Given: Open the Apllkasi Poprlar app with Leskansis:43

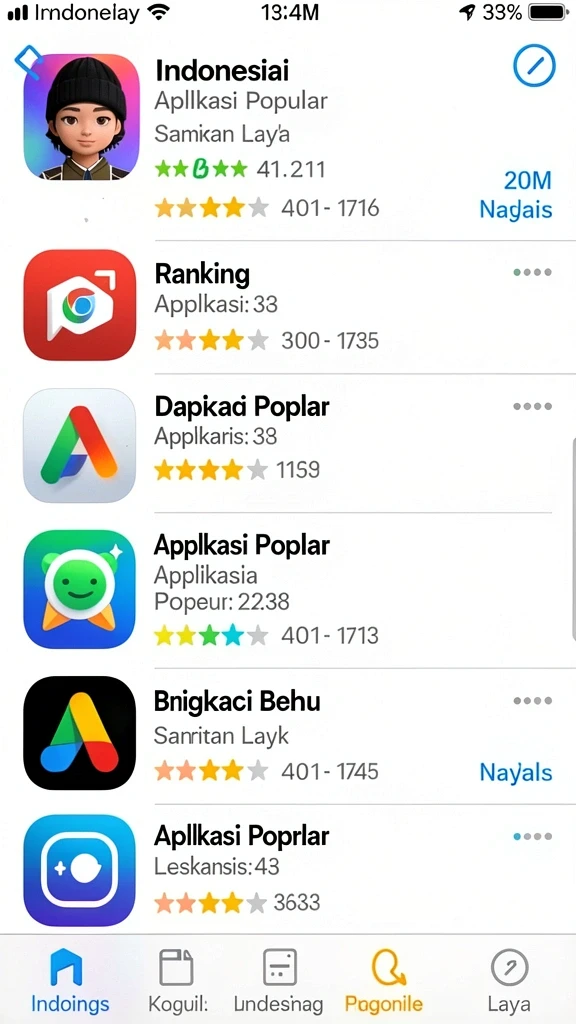Looking at the screenshot, I should point(288,869).
